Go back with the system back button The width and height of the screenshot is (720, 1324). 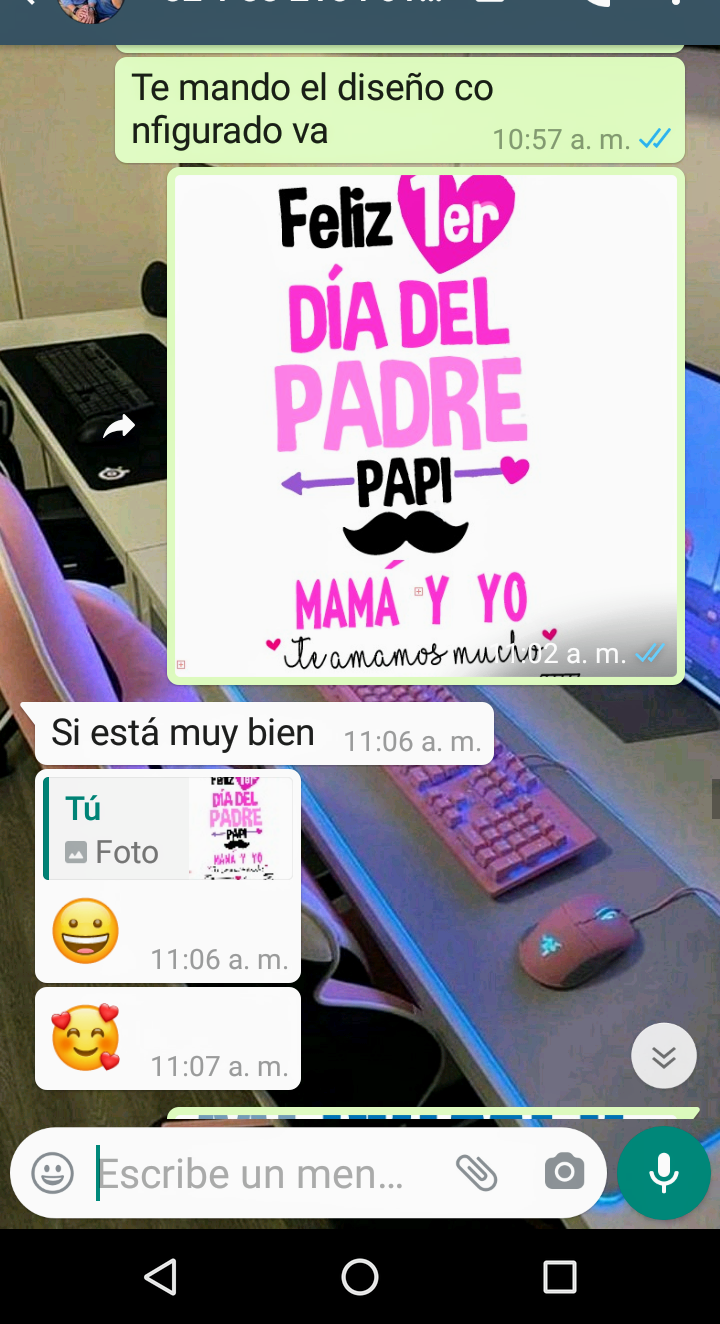click(x=160, y=1277)
